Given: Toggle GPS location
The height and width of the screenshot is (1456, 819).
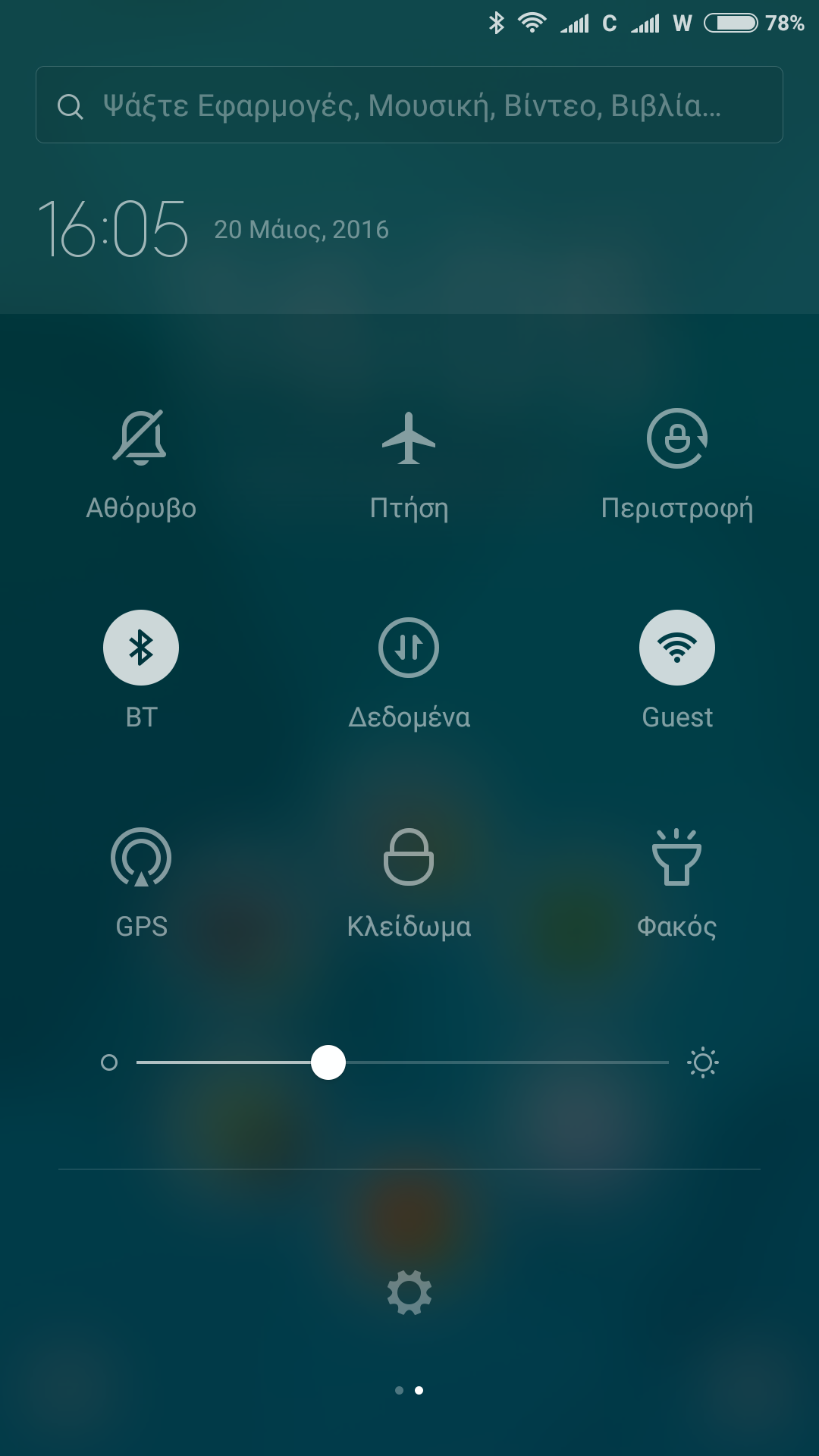Looking at the screenshot, I should click(141, 858).
